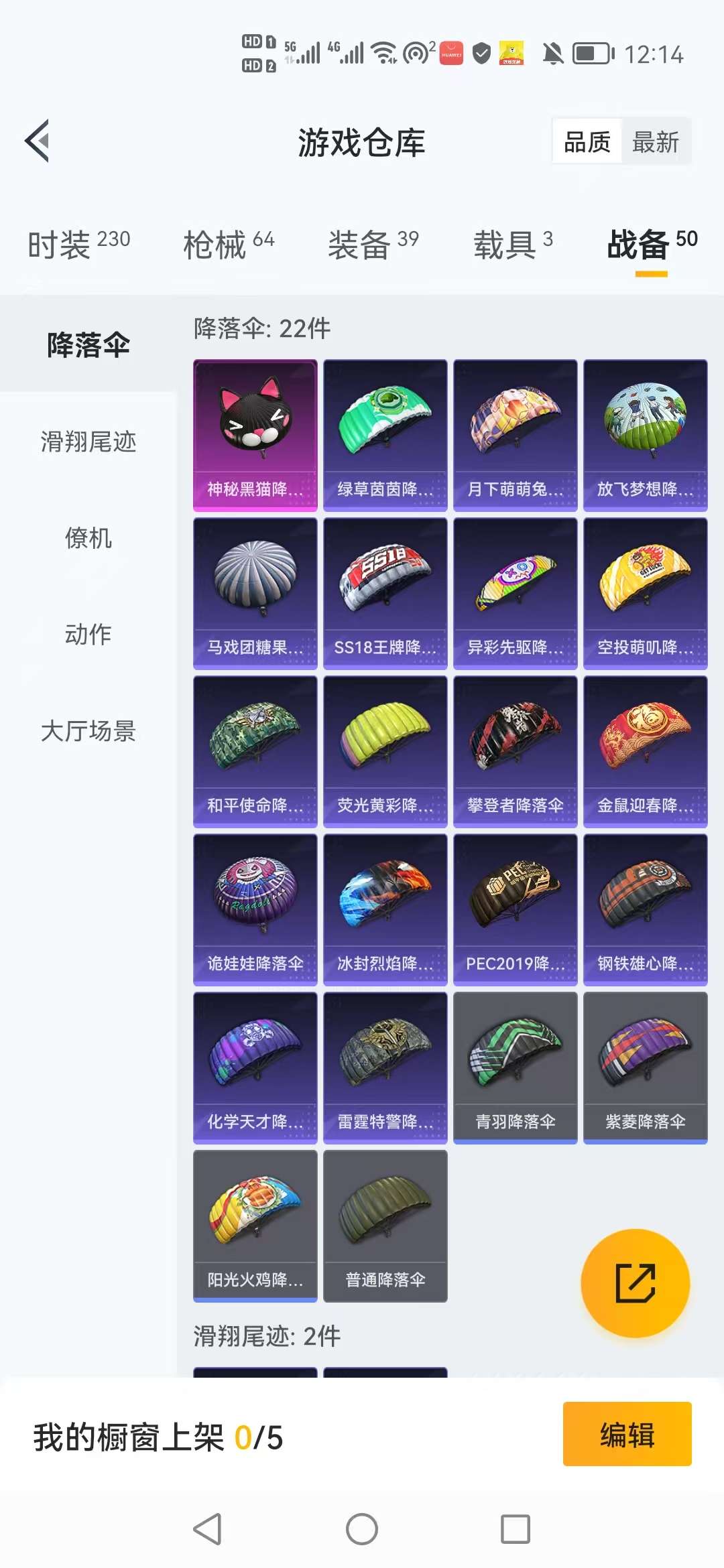Select 大厅场景 in the side menu
Screen dimensions: 724x1568
point(88,730)
